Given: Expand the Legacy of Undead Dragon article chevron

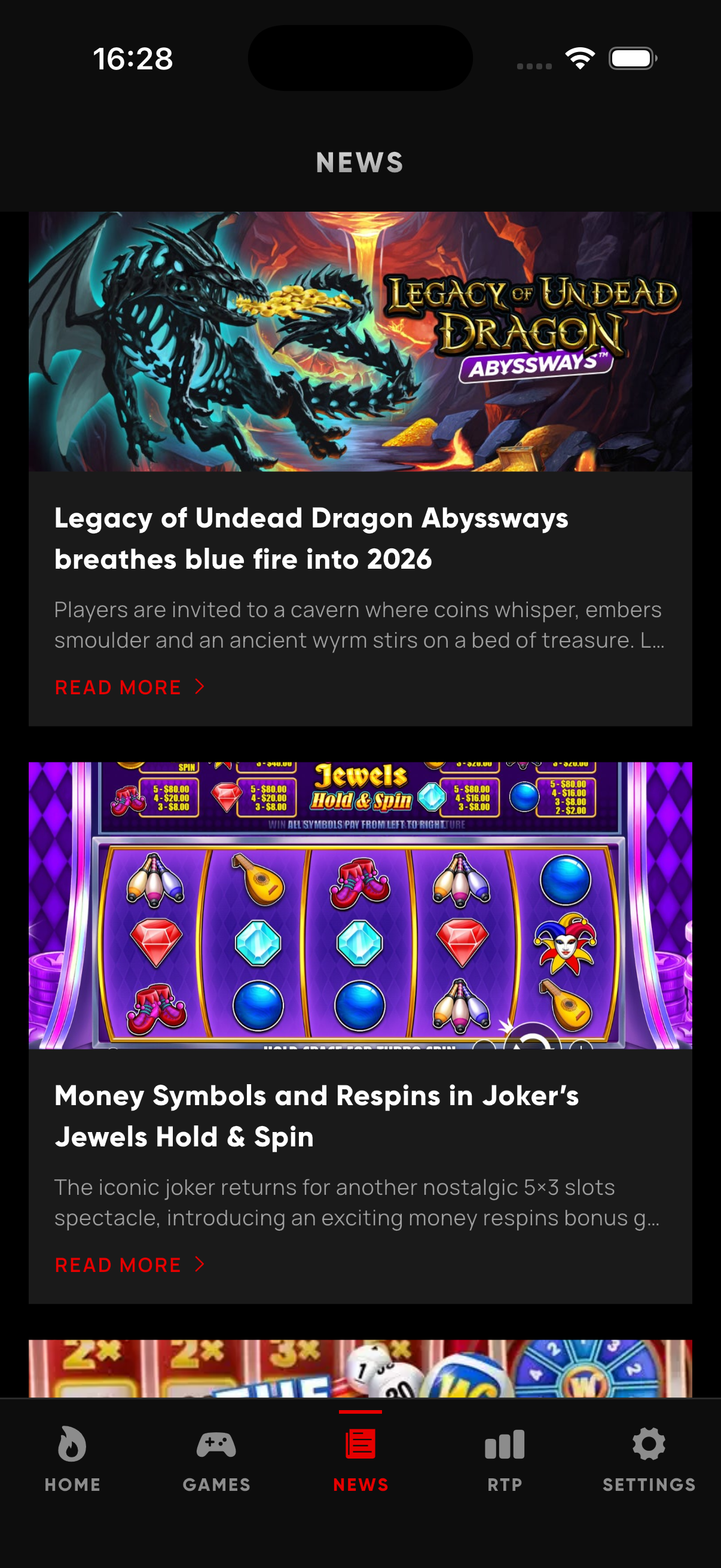Looking at the screenshot, I should click(x=200, y=688).
